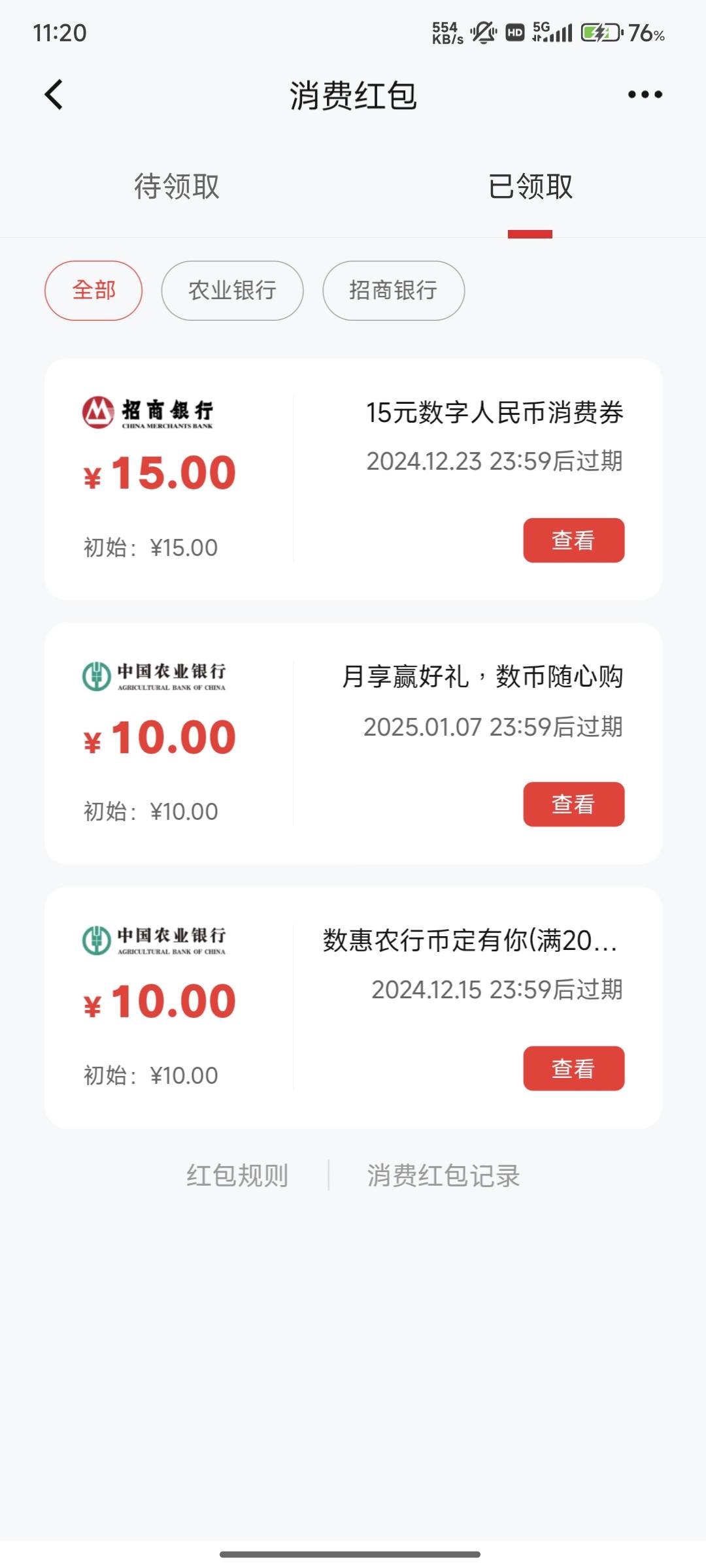Filter by 招商银行 chip
706x1568 pixels.
394,291
